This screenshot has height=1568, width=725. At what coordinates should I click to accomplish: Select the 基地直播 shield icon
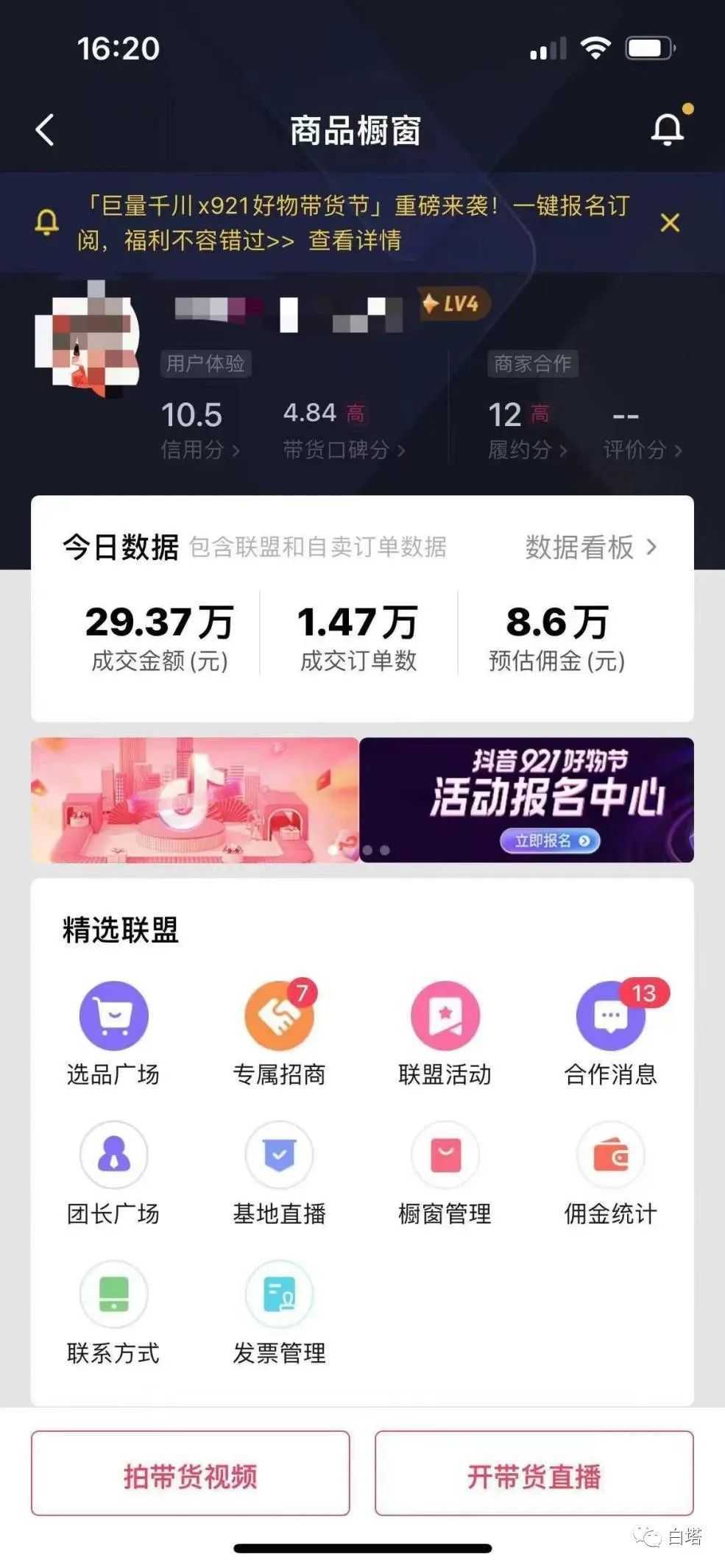tap(278, 1155)
